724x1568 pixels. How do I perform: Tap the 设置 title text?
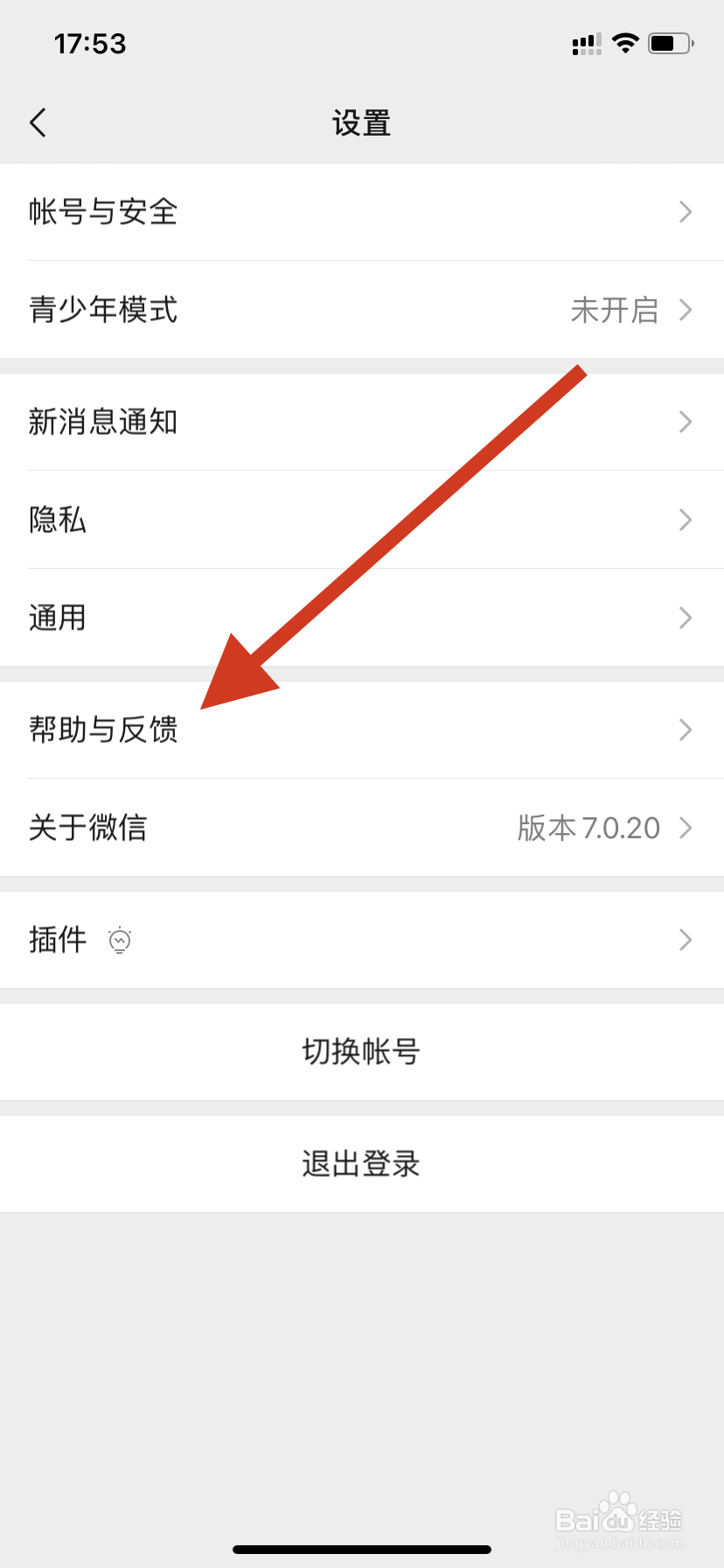pyautogui.click(x=362, y=123)
